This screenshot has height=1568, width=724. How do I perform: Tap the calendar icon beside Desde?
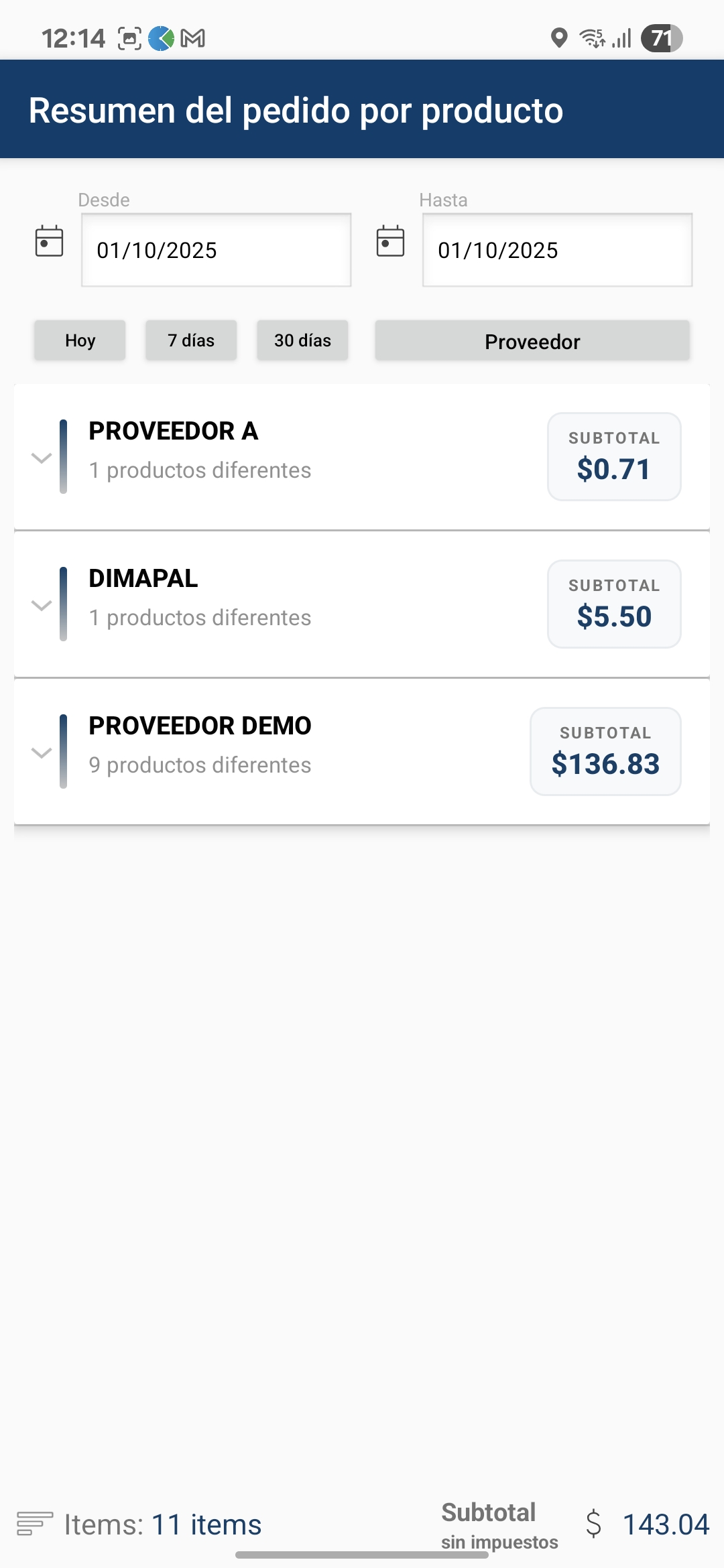[49, 241]
